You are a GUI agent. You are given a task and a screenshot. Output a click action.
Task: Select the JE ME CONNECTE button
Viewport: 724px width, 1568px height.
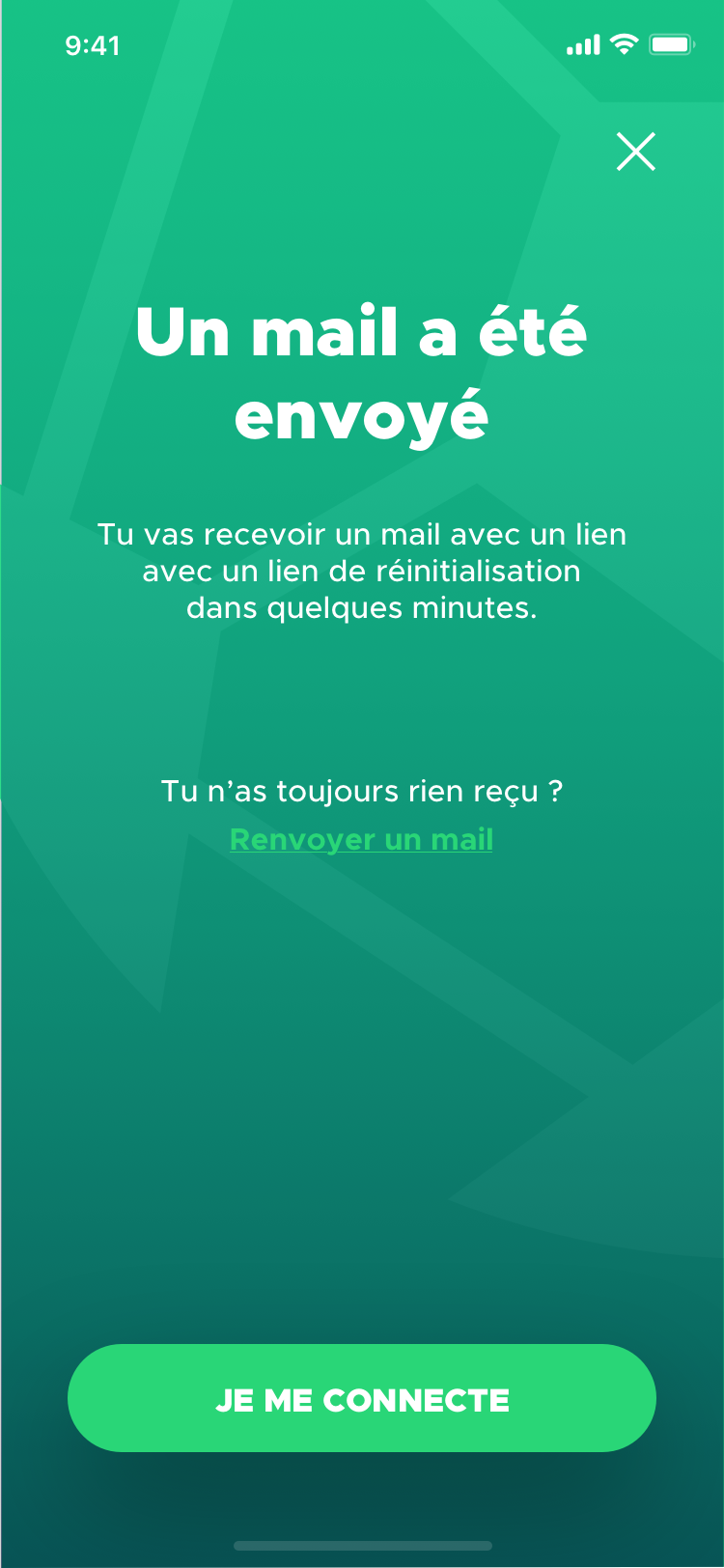pyautogui.click(x=362, y=1398)
